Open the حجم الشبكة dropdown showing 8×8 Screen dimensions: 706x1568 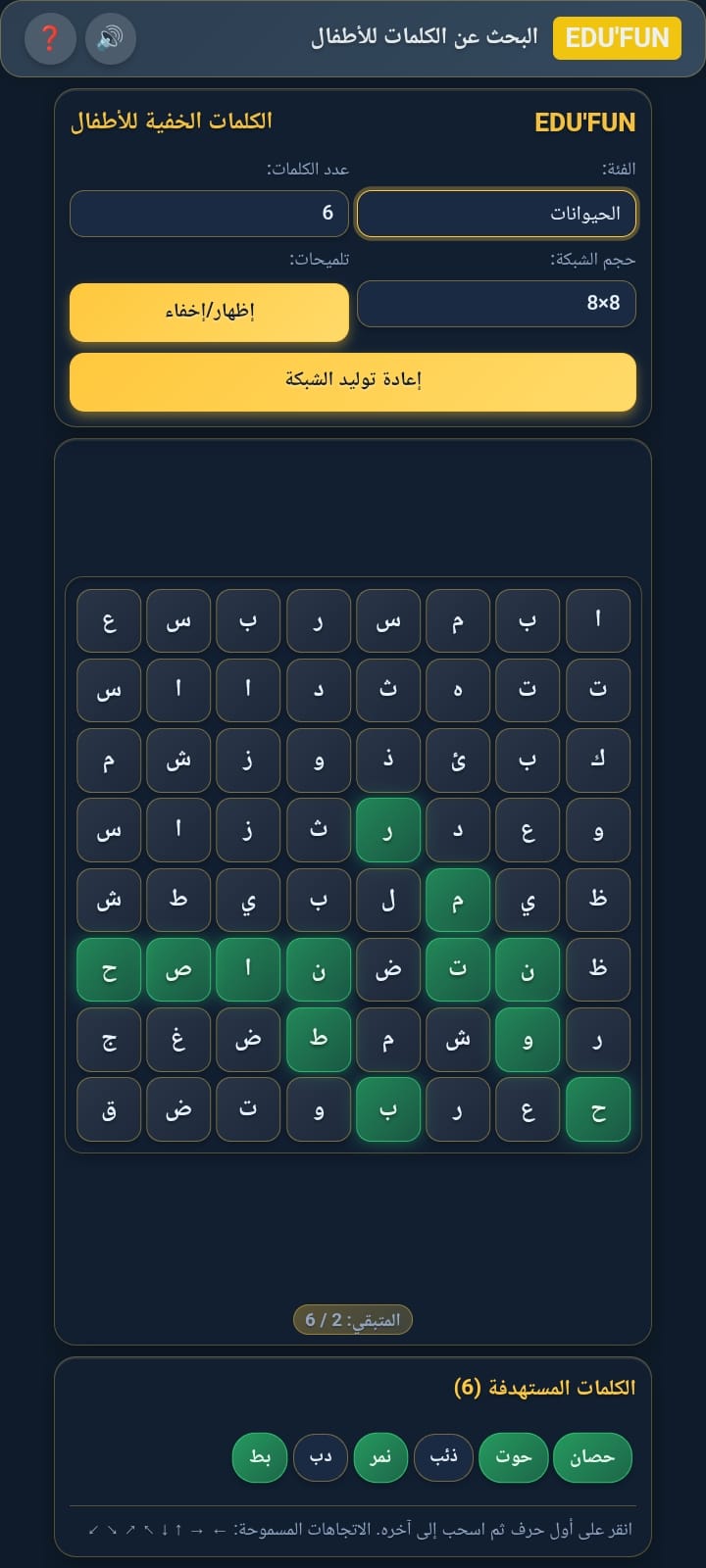pyautogui.click(x=496, y=304)
